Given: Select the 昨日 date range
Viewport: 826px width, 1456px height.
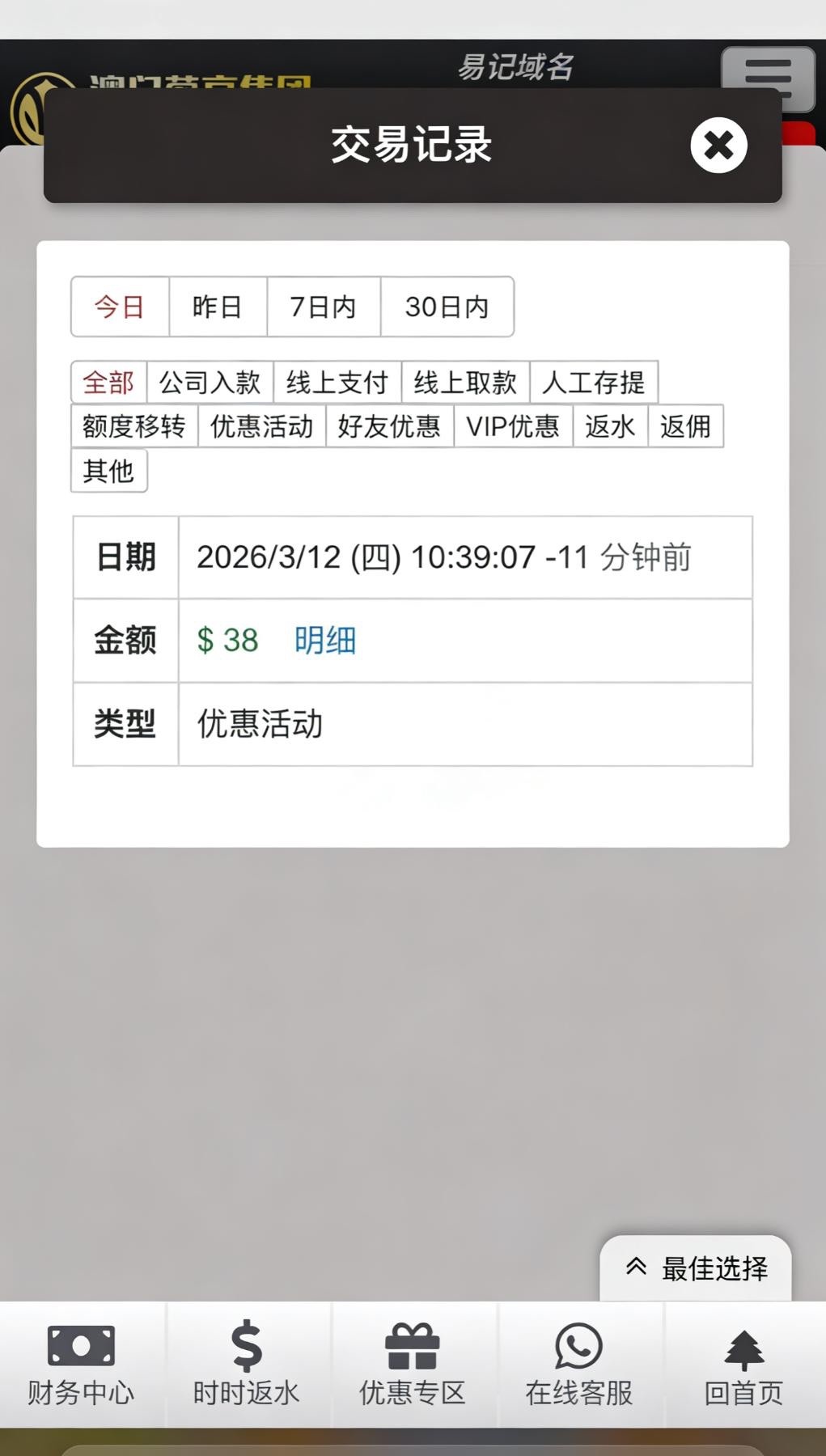Looking at the screenshot, I should click(x=218, y=307).
